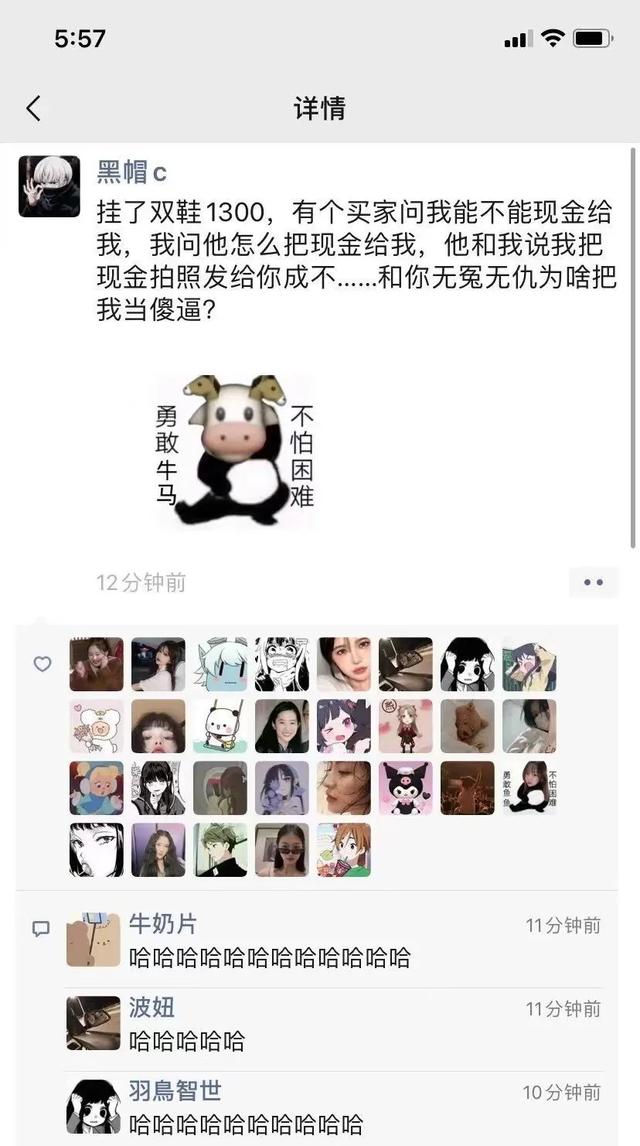Open the 勇敢牛马 meme image
Image resolution: width=640 pixels, height=1146 pixels.
[235, 452]
